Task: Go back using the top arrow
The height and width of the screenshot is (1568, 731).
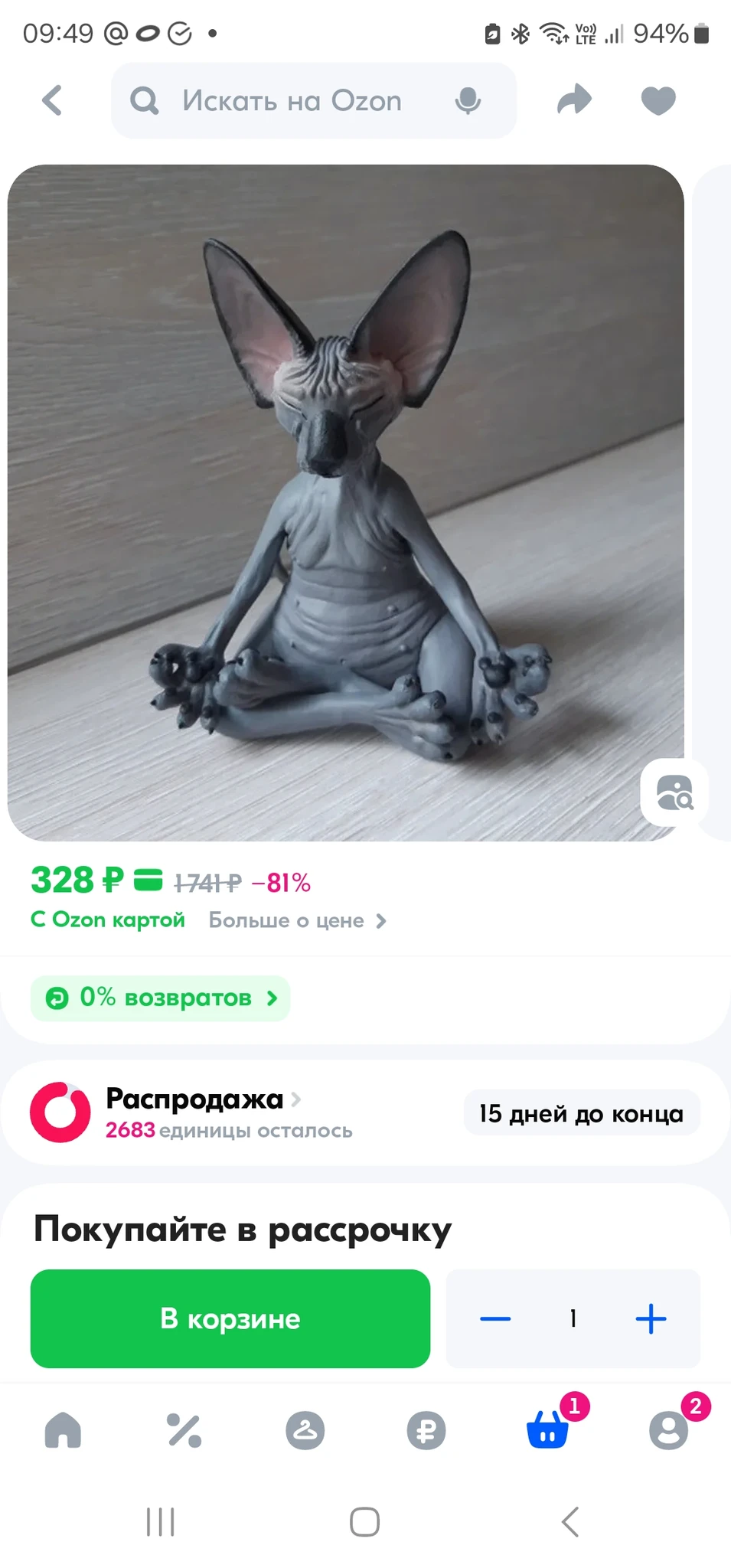Action: click(52, 100)
